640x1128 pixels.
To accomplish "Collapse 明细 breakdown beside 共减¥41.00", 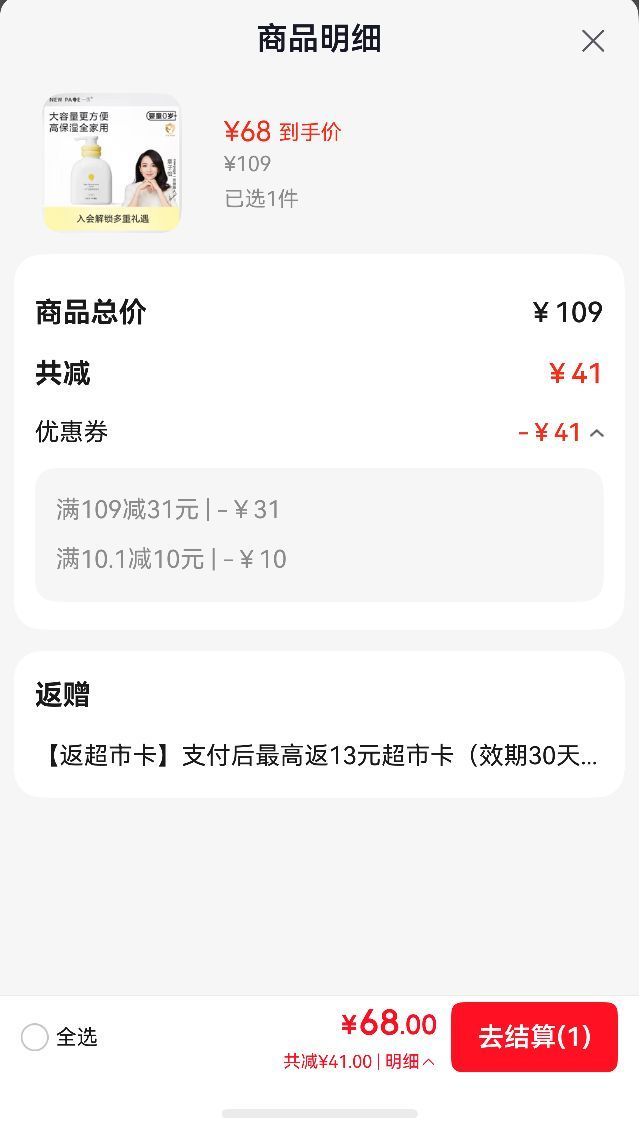I will pyautogui.click(x=410, y=1061).
